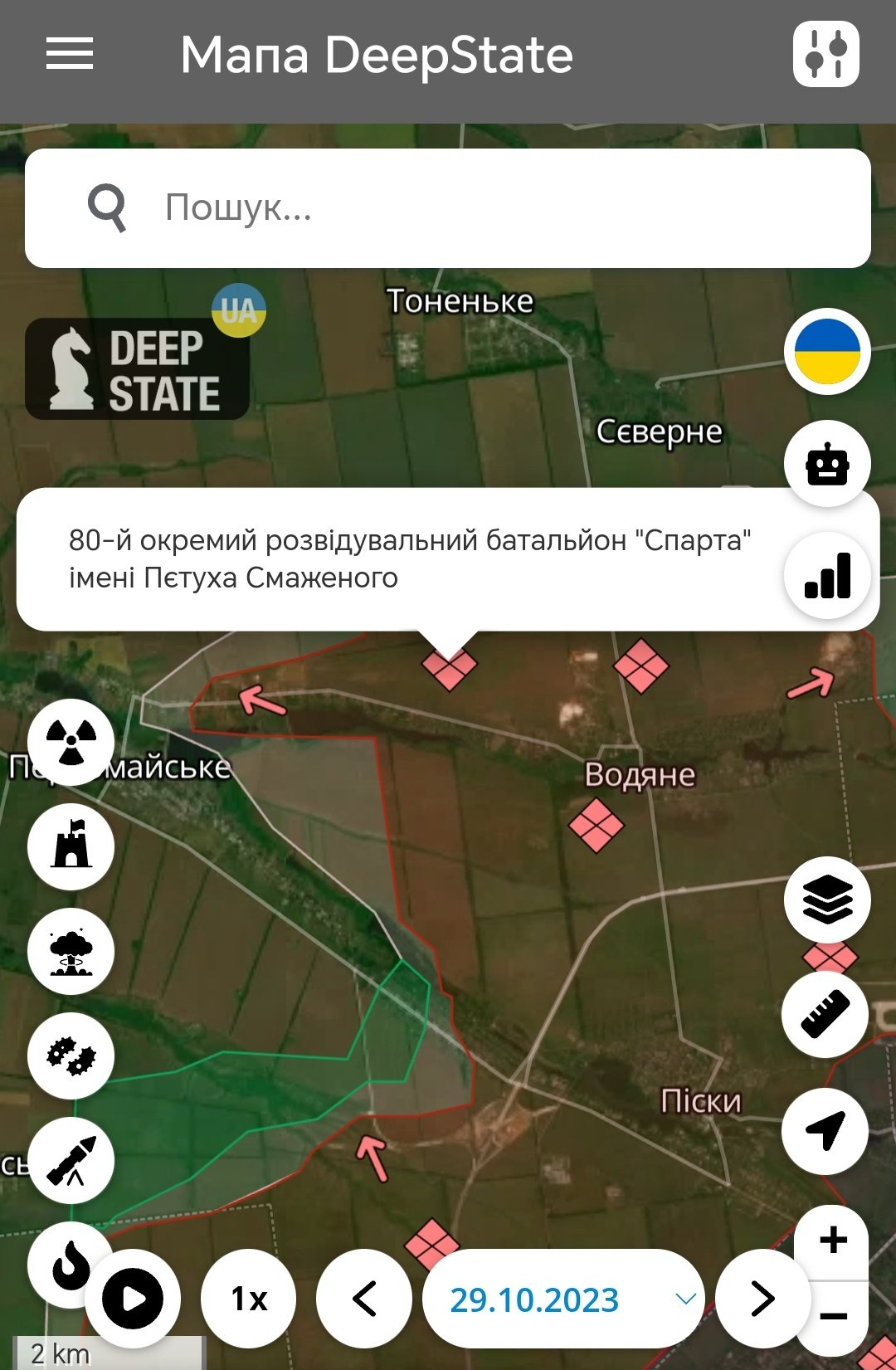Toggle the gears equipment layer
This screenshot has width=896, height=1370.
[x=71, y=1056]
